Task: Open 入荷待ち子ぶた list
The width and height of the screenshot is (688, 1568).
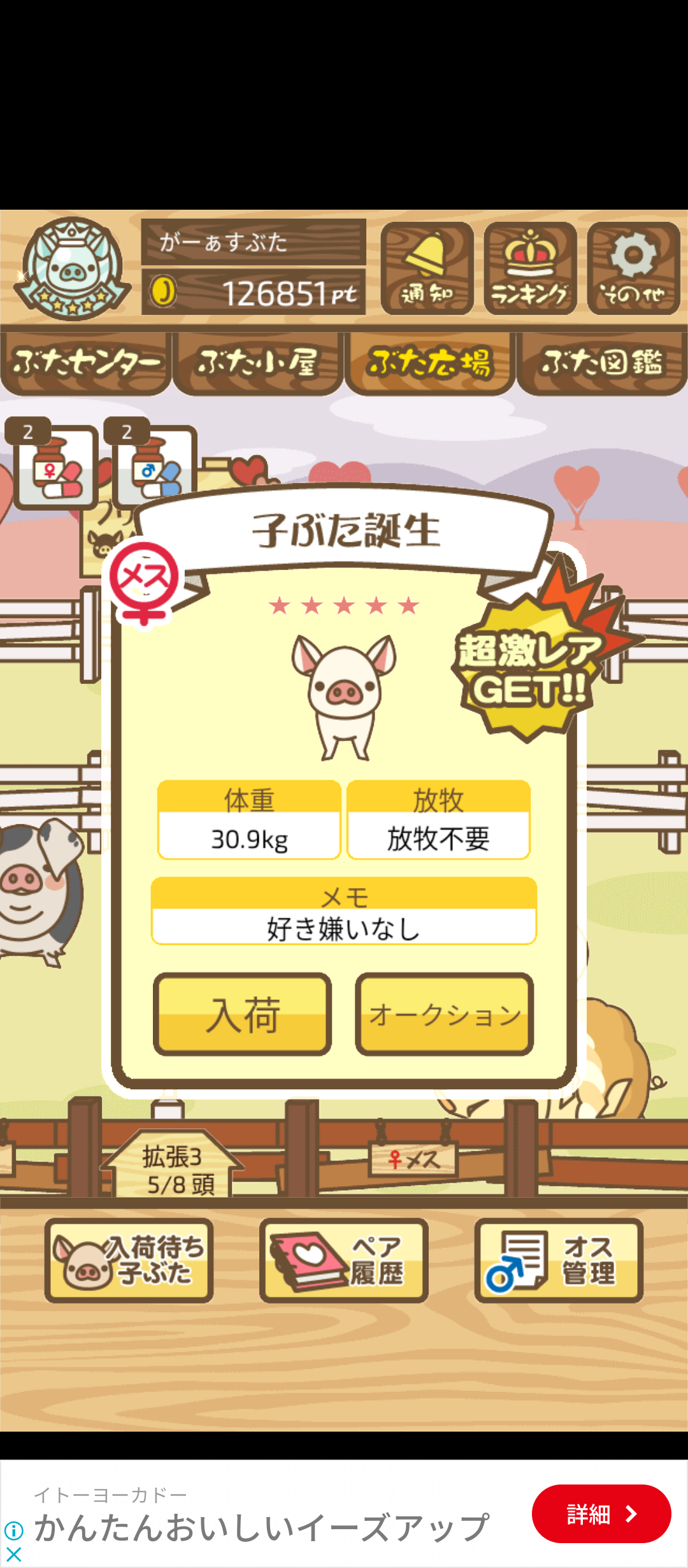Action: click(x=129, y=1259)
